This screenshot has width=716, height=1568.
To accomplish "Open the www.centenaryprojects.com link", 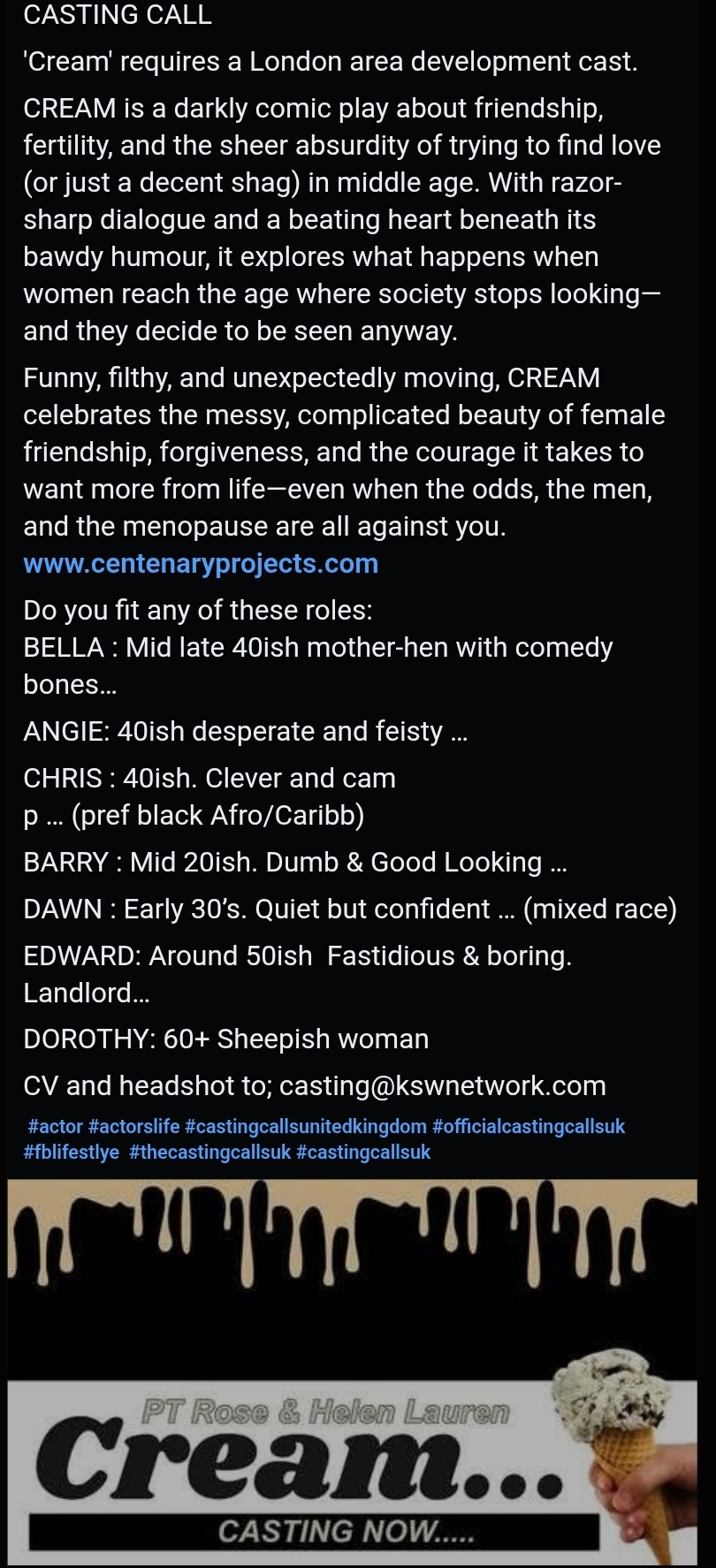I will [x=201, y=564].
